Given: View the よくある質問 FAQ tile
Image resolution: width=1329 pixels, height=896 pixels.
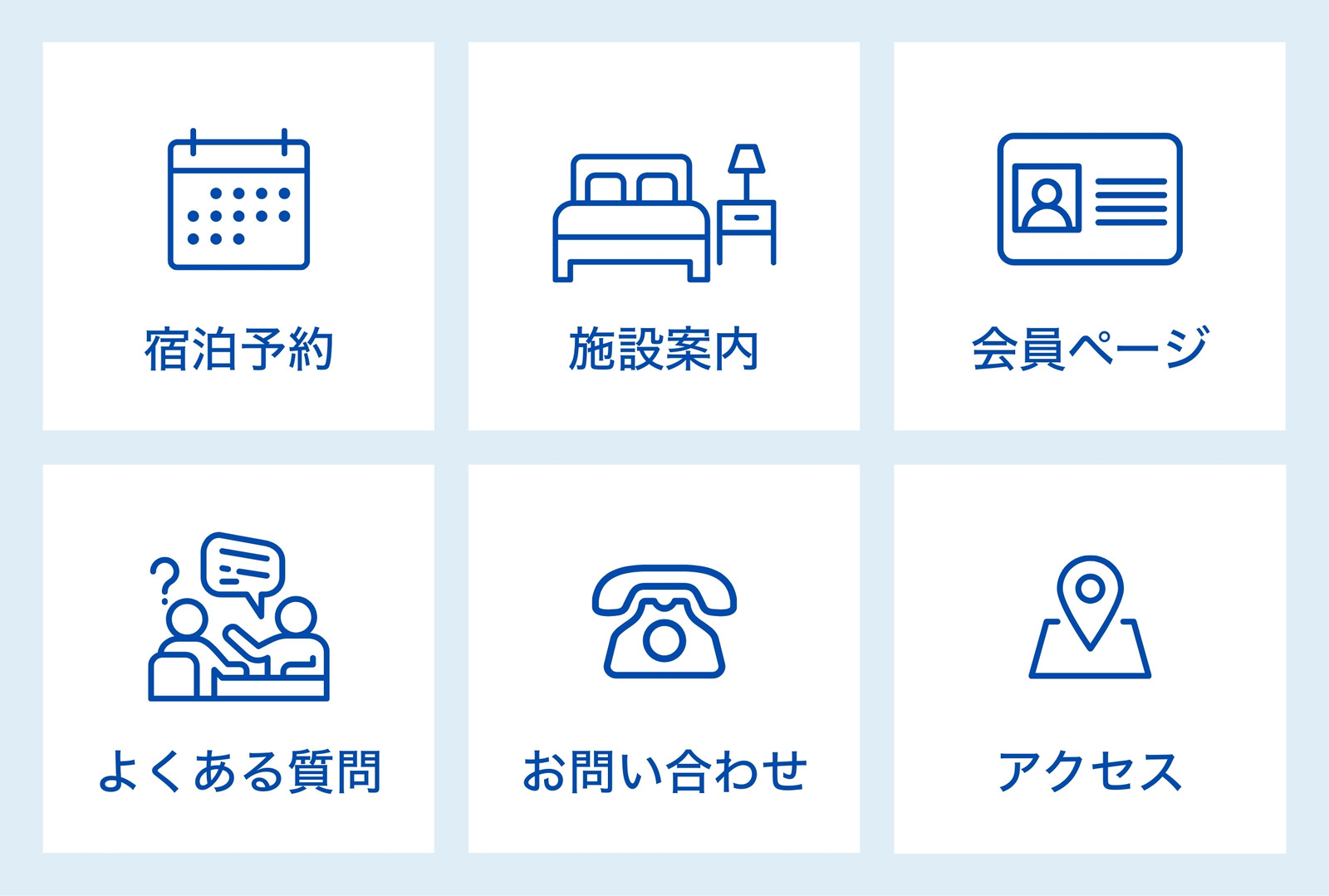Looking at the screenshot, I should click(238, 659).
